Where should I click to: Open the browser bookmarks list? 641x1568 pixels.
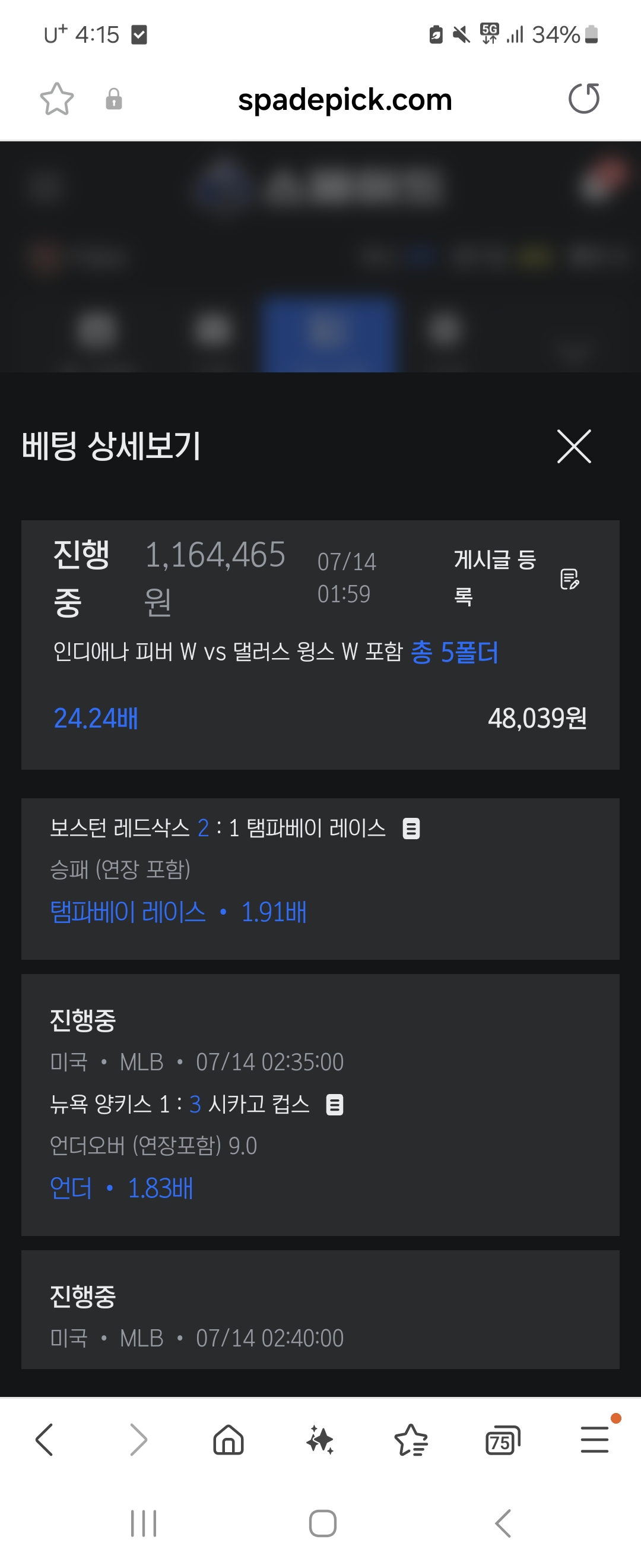[411, 1440]
